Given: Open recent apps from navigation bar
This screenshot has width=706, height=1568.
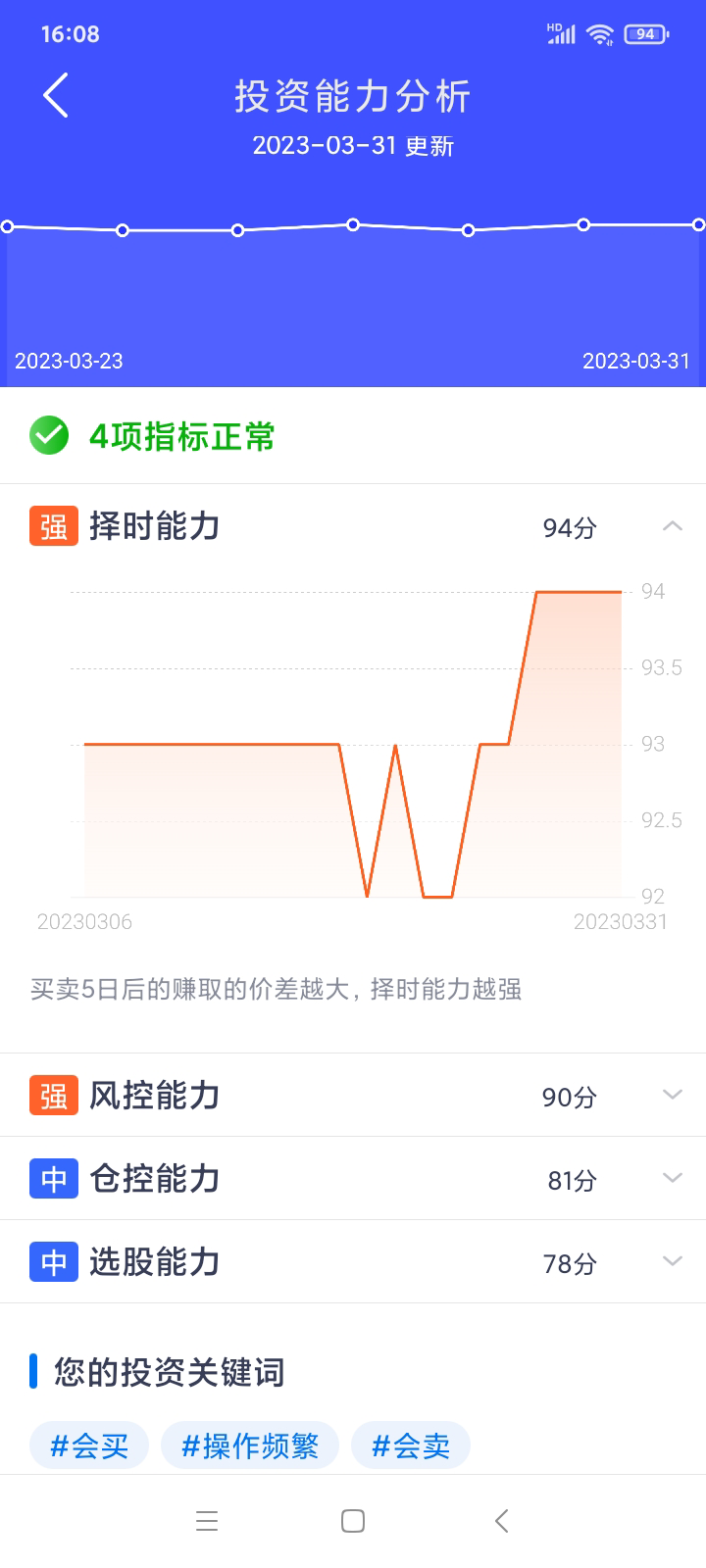Looking at the screenshot, I should point(207,1521).
